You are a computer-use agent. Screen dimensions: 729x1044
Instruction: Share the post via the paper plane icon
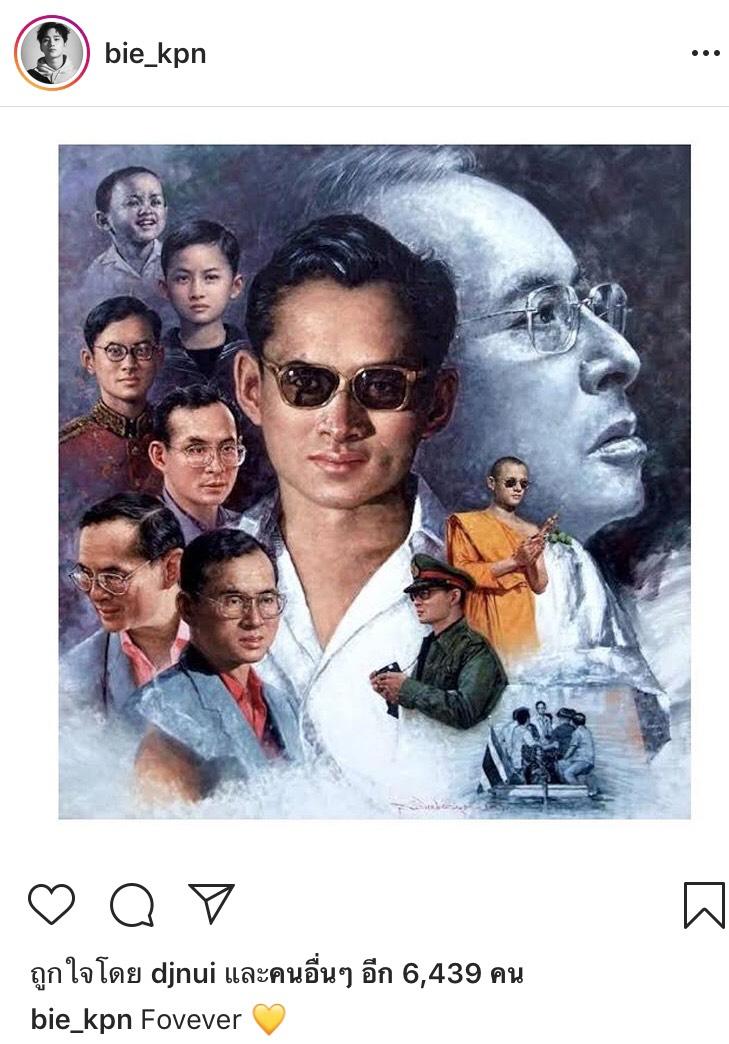click(x=211, y=904)
